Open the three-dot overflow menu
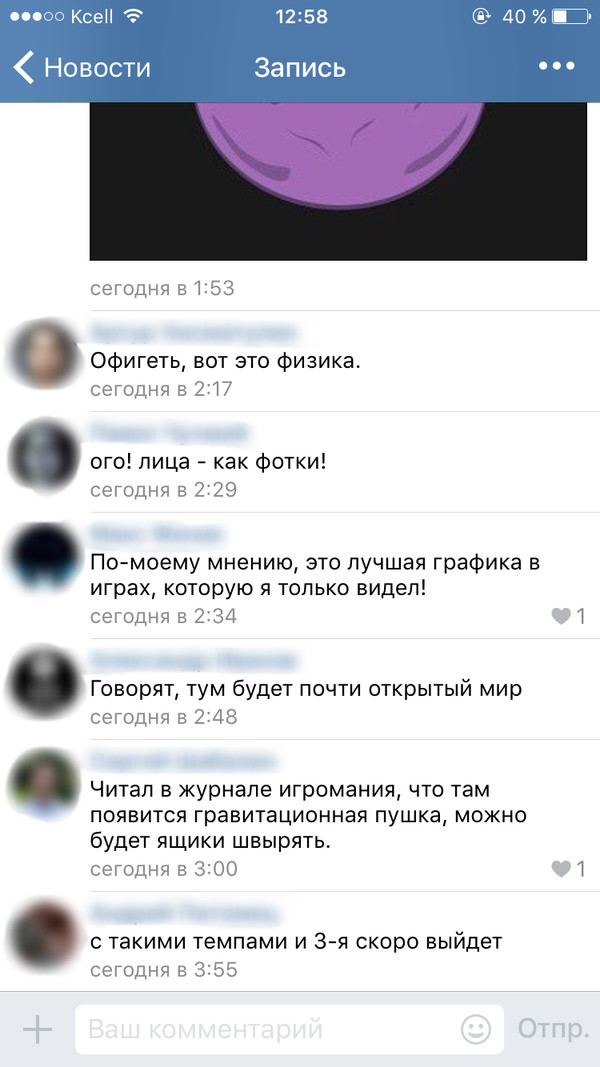Screen dimensions: 600x1067 click(557, 66)
